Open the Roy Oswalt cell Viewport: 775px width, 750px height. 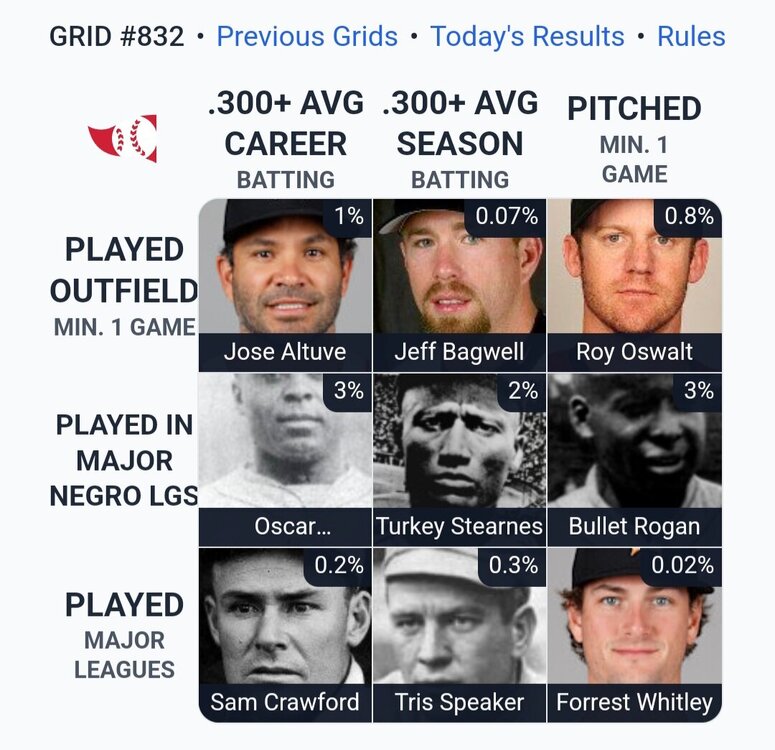click(634, 285)
